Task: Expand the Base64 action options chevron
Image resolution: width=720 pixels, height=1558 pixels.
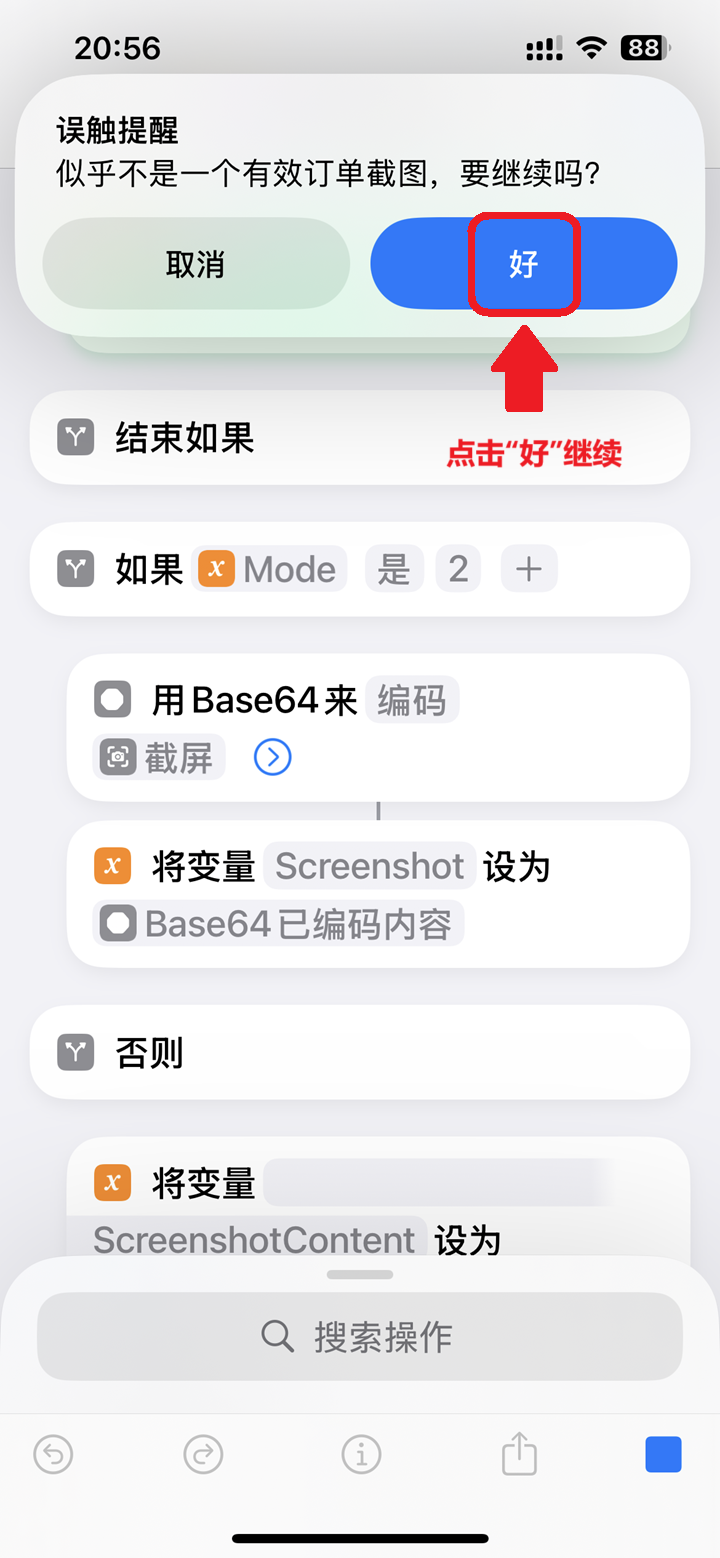Action: point(272,758)
